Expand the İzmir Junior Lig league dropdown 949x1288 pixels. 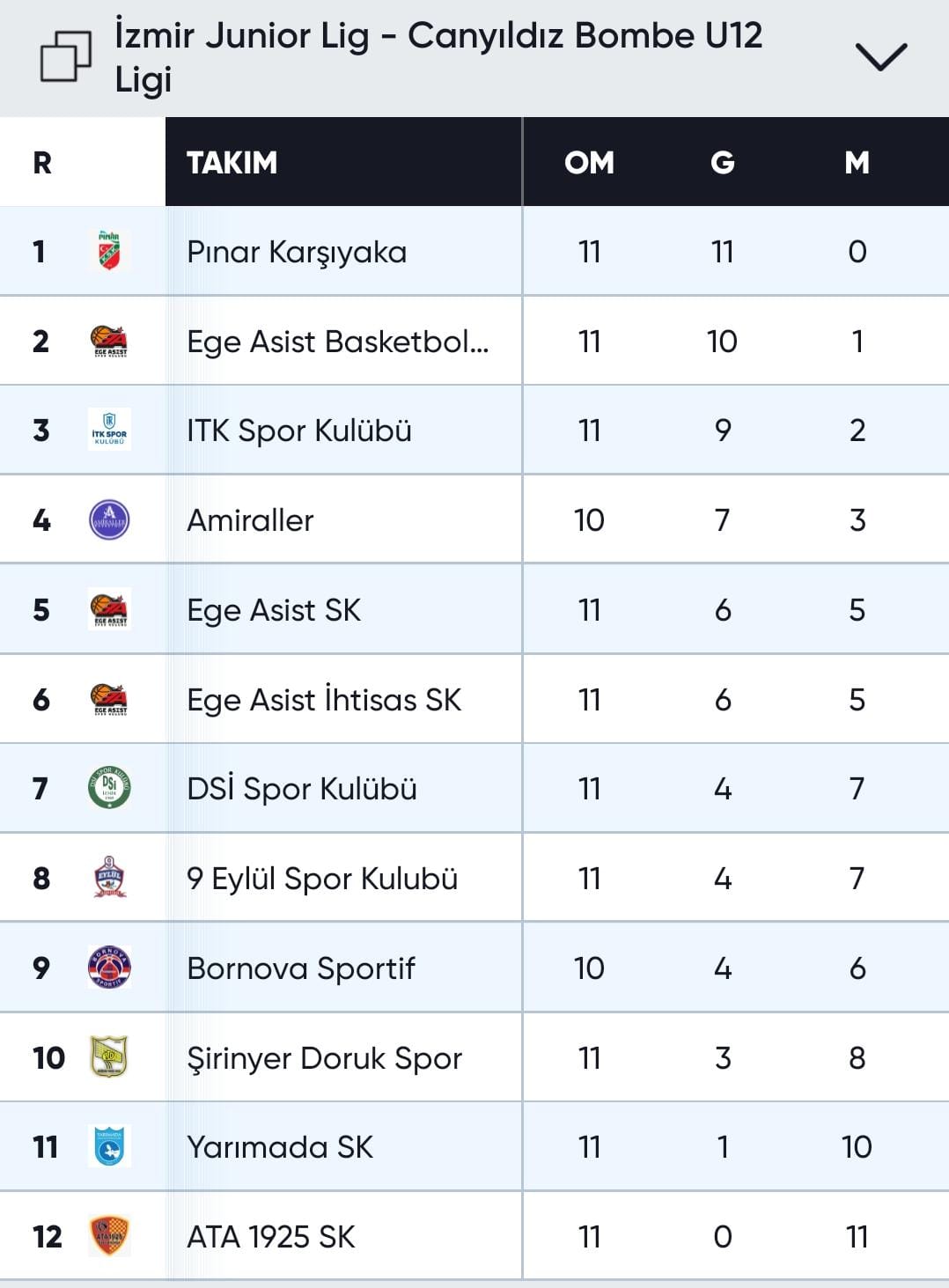[x=880, y=57]
